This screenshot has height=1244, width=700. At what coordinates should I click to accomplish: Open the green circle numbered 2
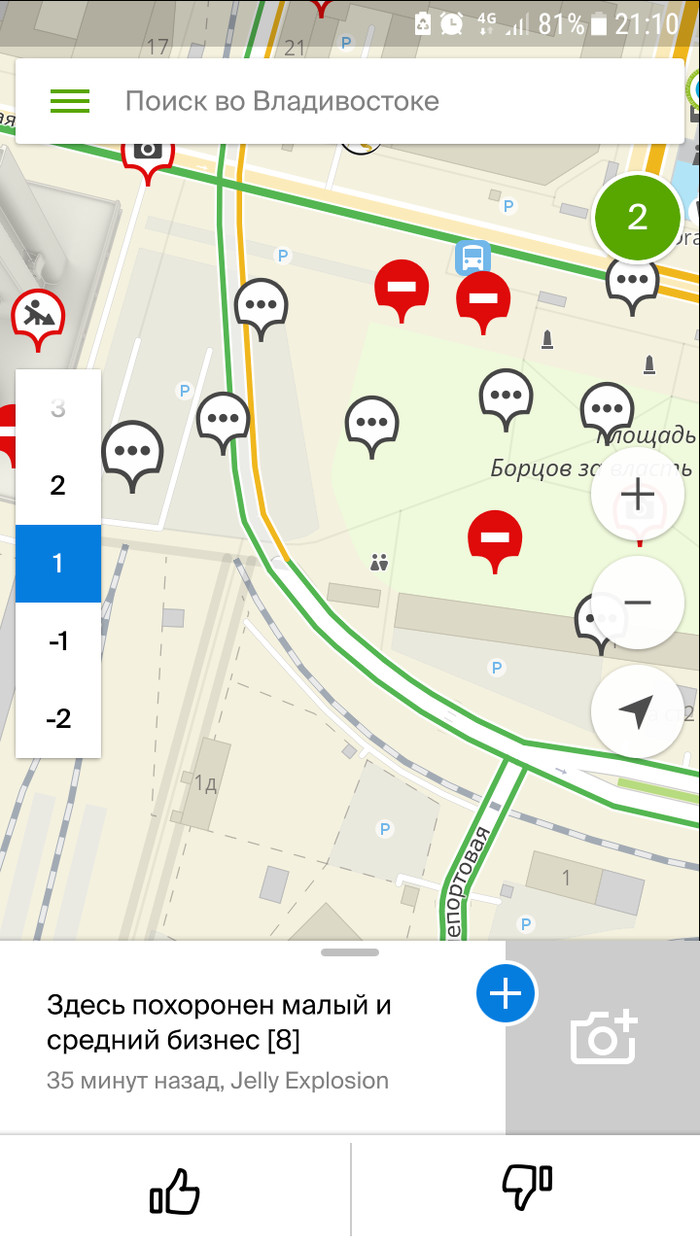pos(637,217)
